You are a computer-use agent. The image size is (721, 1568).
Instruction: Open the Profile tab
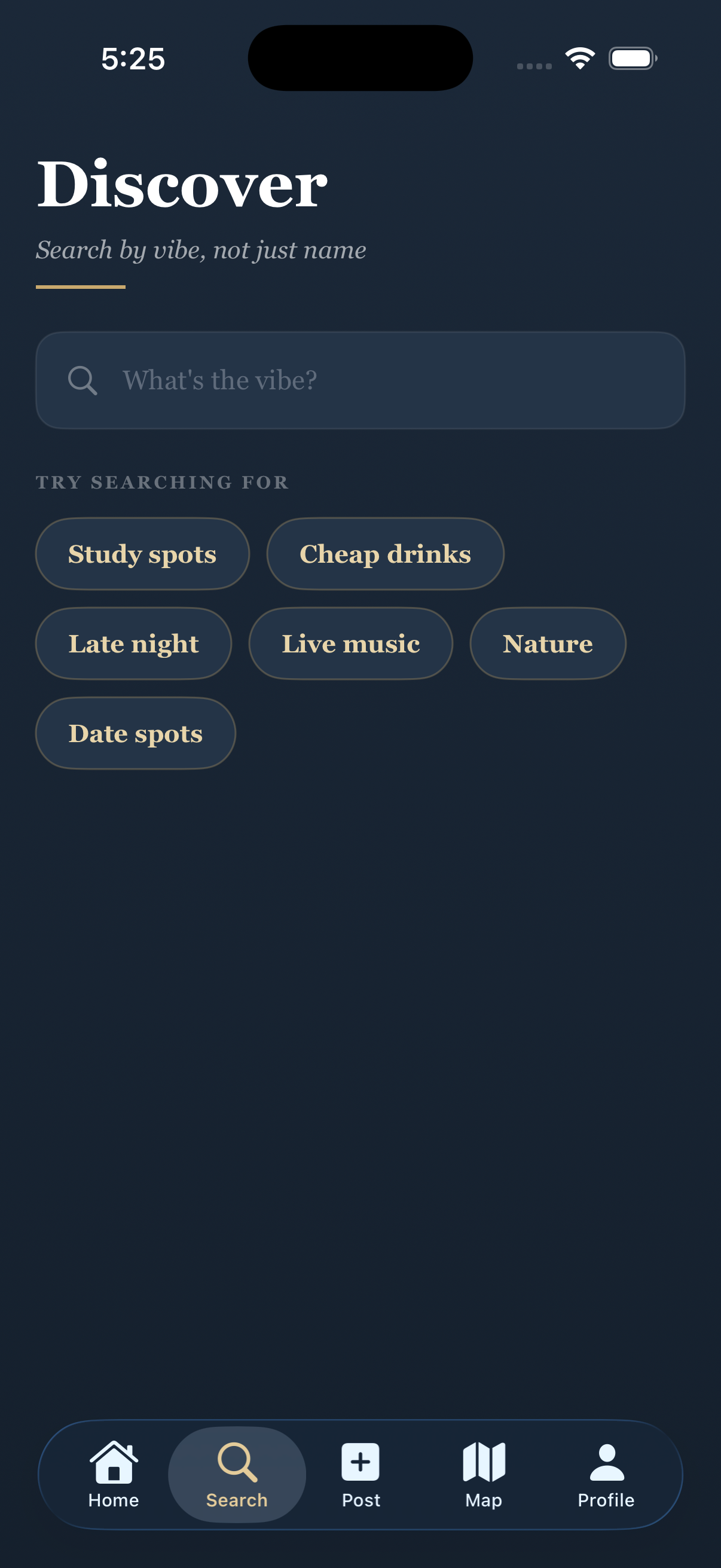[x=606, y=1474]
